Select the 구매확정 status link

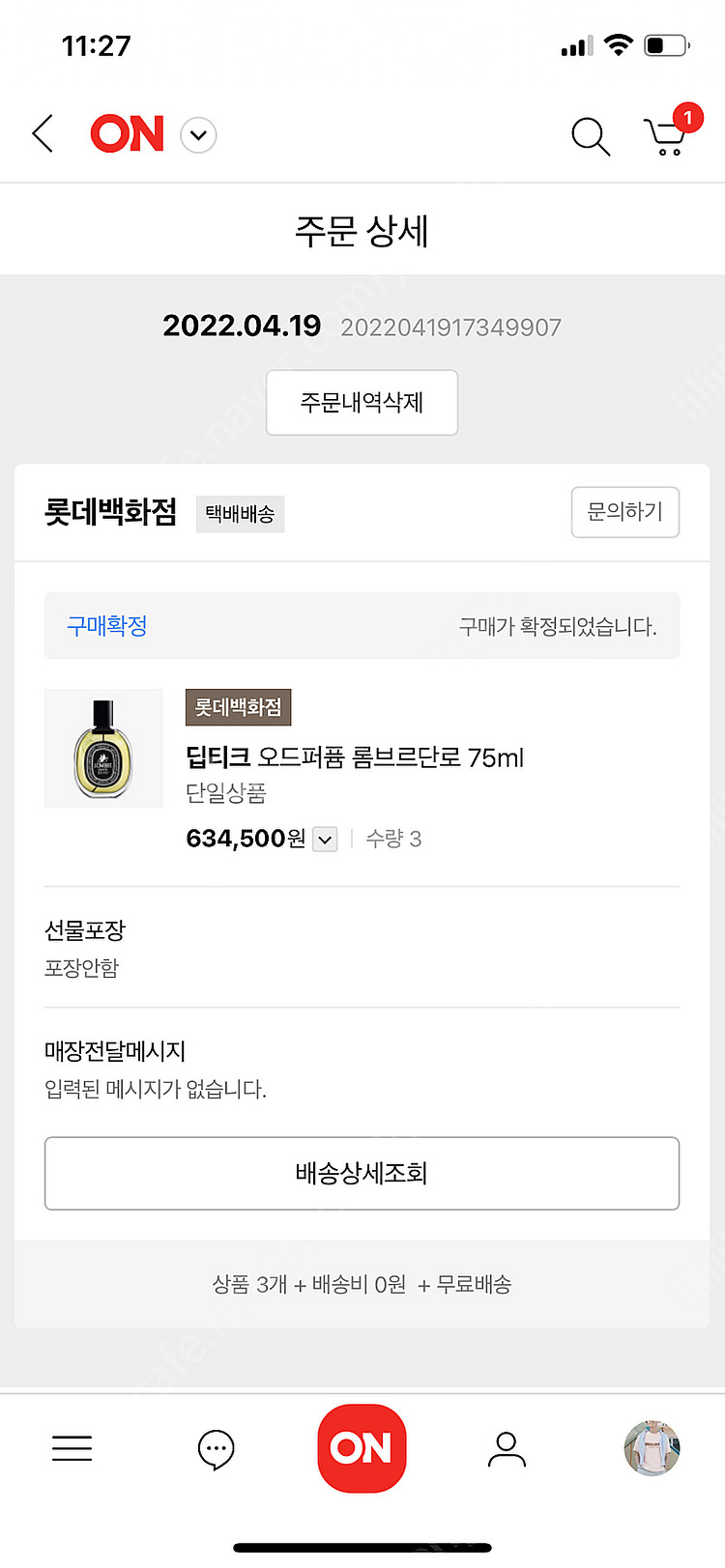(x=106, y=626)
